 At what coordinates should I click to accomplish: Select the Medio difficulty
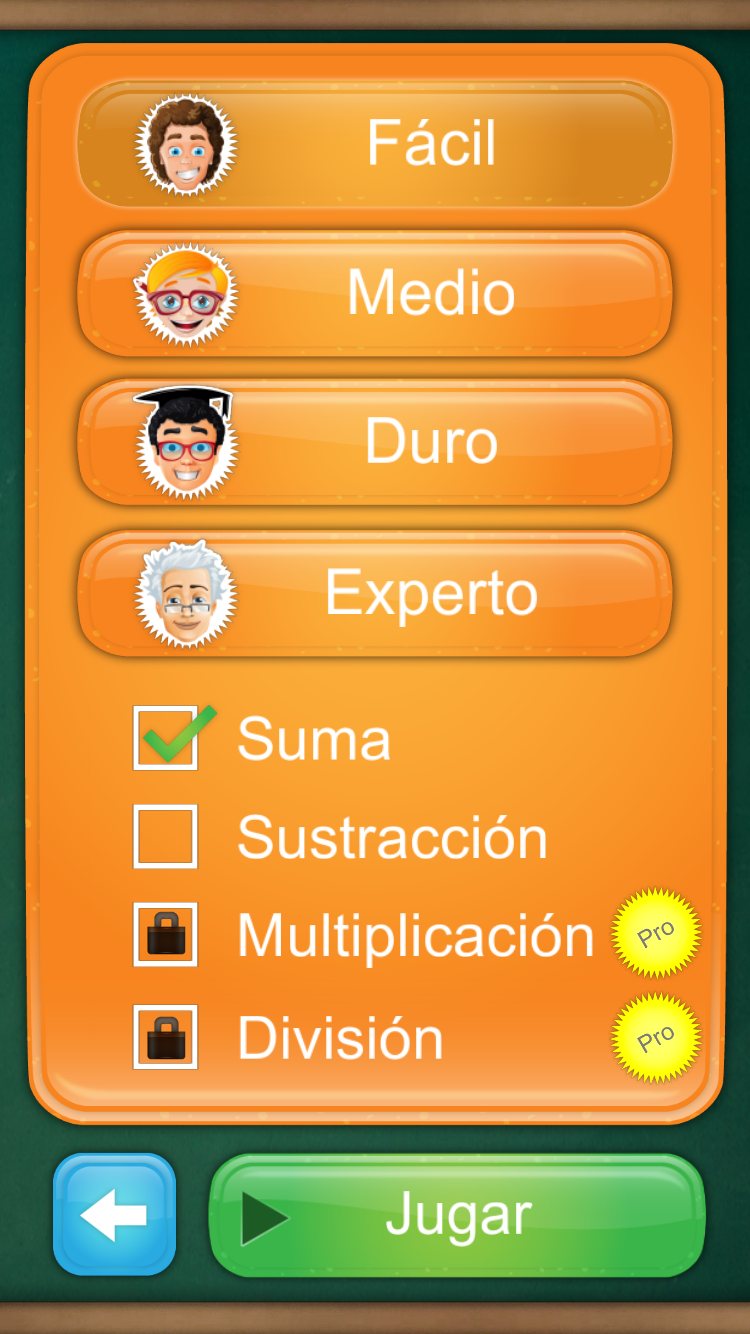tap(430, 292)
